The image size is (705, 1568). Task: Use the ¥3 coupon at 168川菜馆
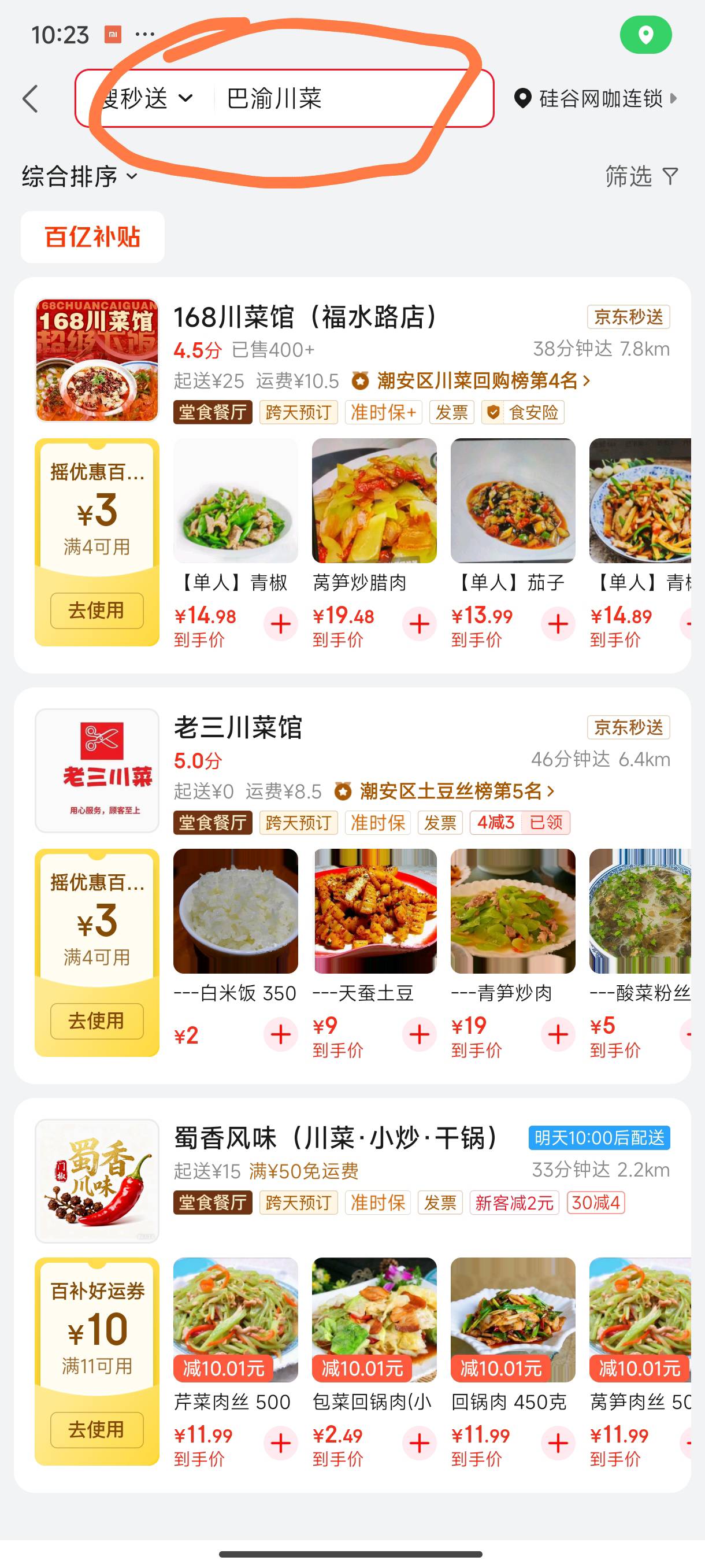(x=97, y=610)
